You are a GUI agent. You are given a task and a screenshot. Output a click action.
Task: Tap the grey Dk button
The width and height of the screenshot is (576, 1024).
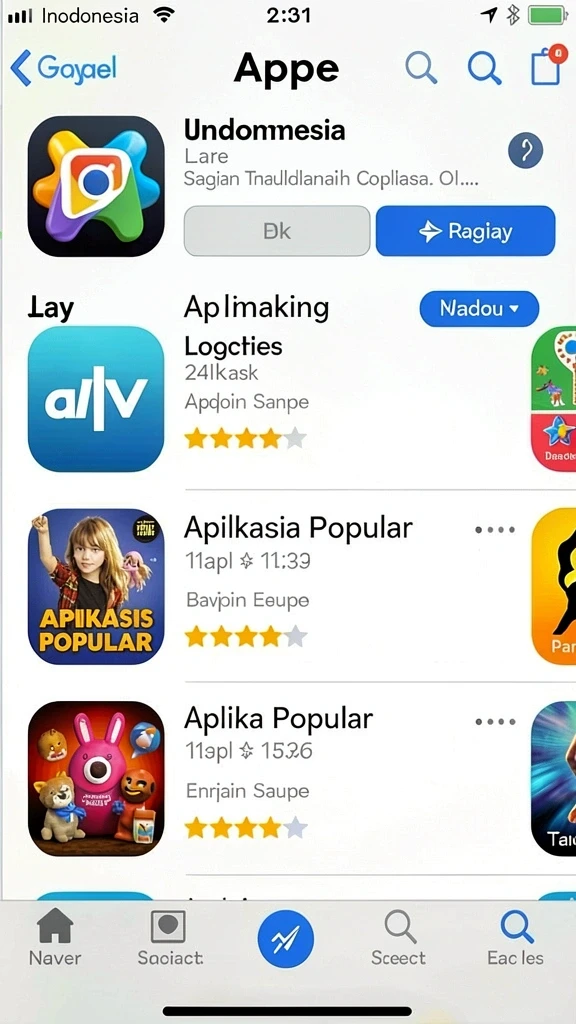(x=277, y=231)
